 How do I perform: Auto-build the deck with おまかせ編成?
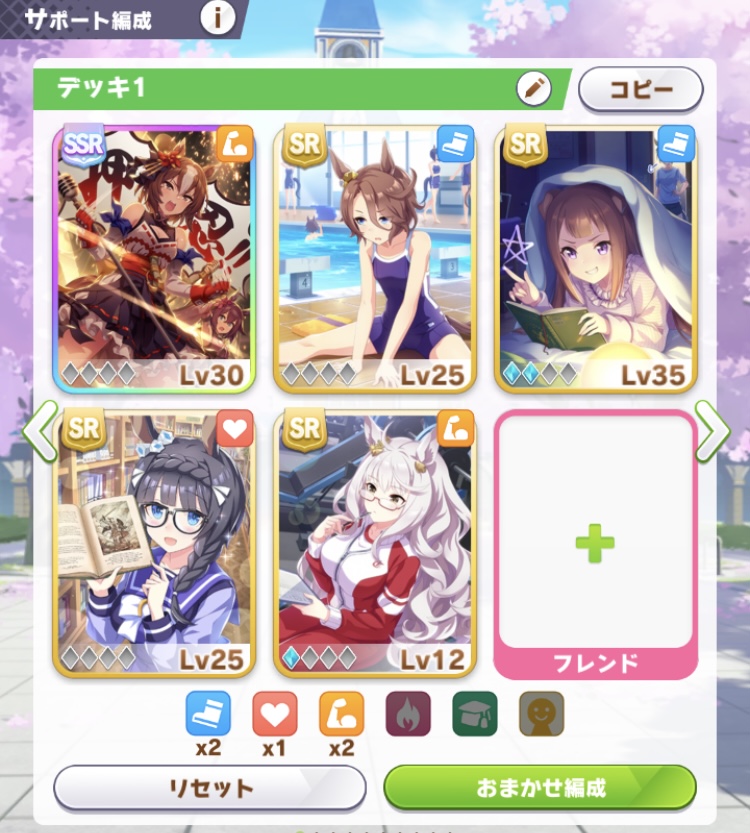tap(540, 787)
